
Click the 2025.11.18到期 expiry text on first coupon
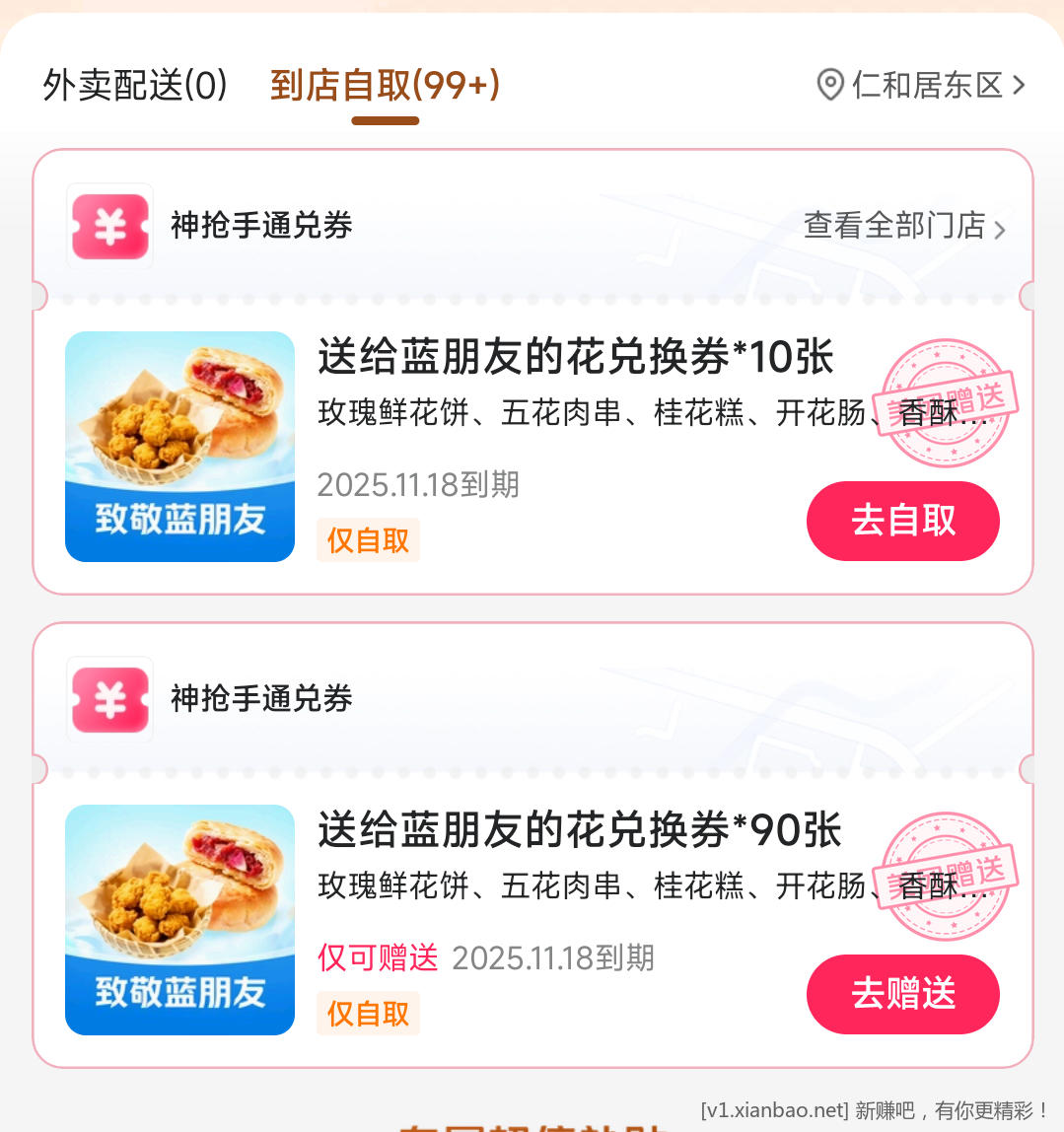416,484
